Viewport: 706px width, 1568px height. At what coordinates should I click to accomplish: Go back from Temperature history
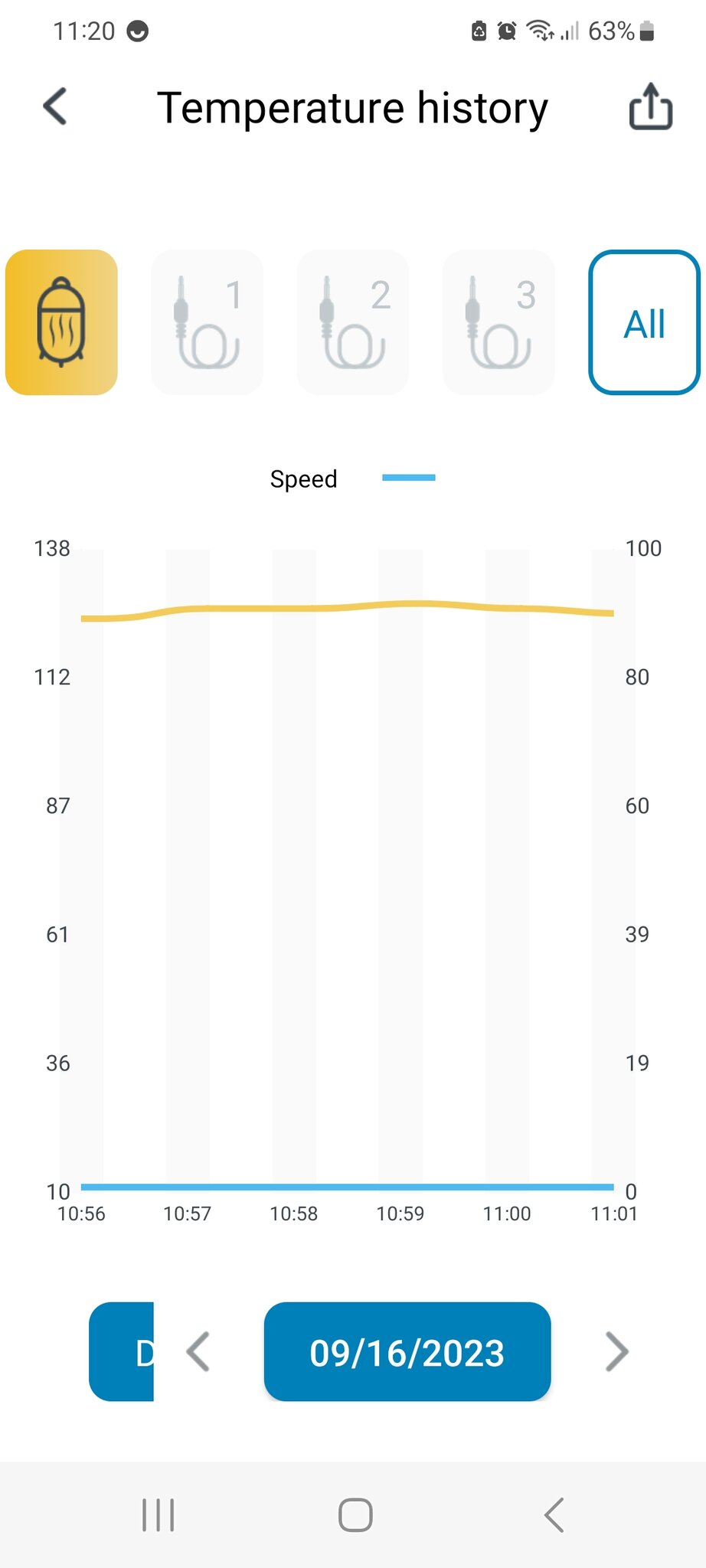tap(55, 106)
